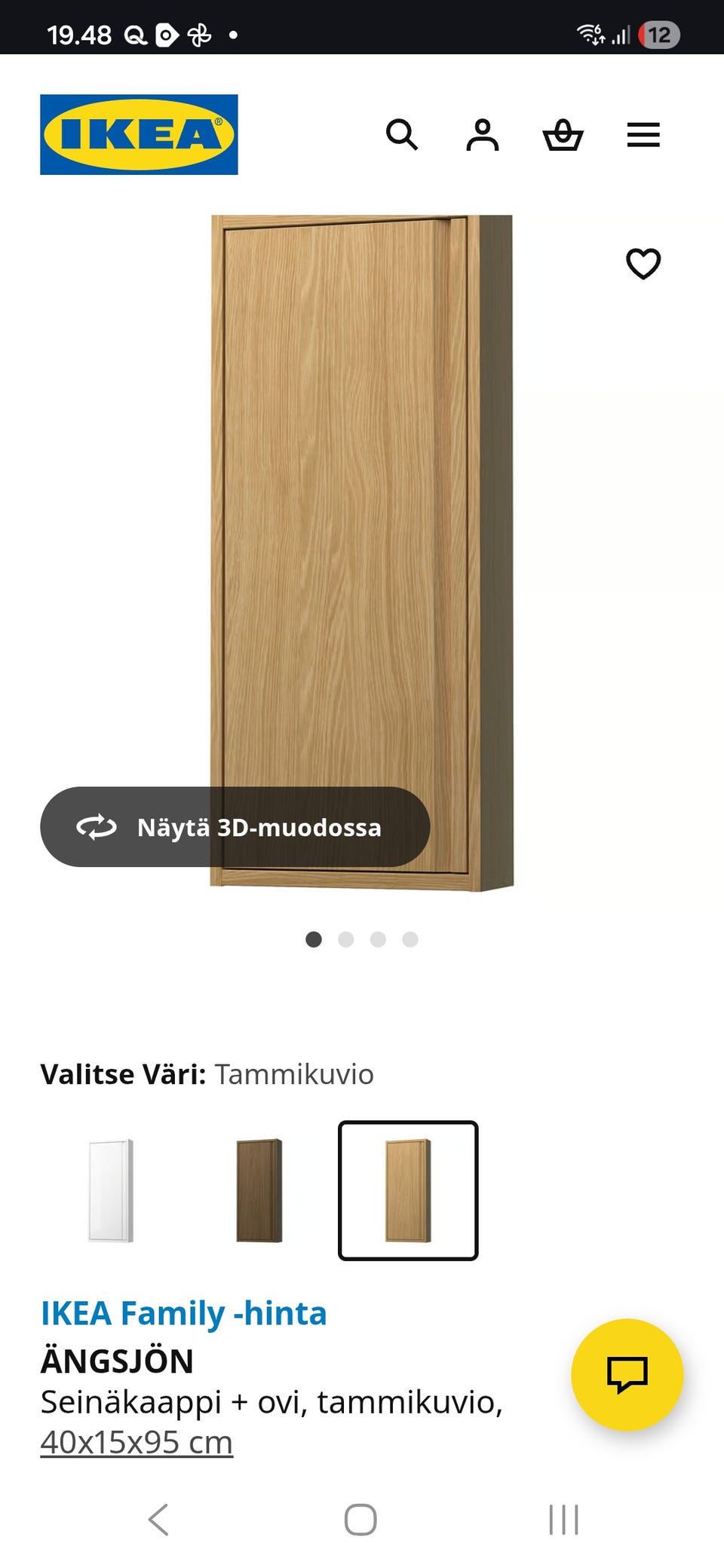Viewport: 724px width, 1568px height.
Task: Select the second image carousel dot
Action: [346, 939]
